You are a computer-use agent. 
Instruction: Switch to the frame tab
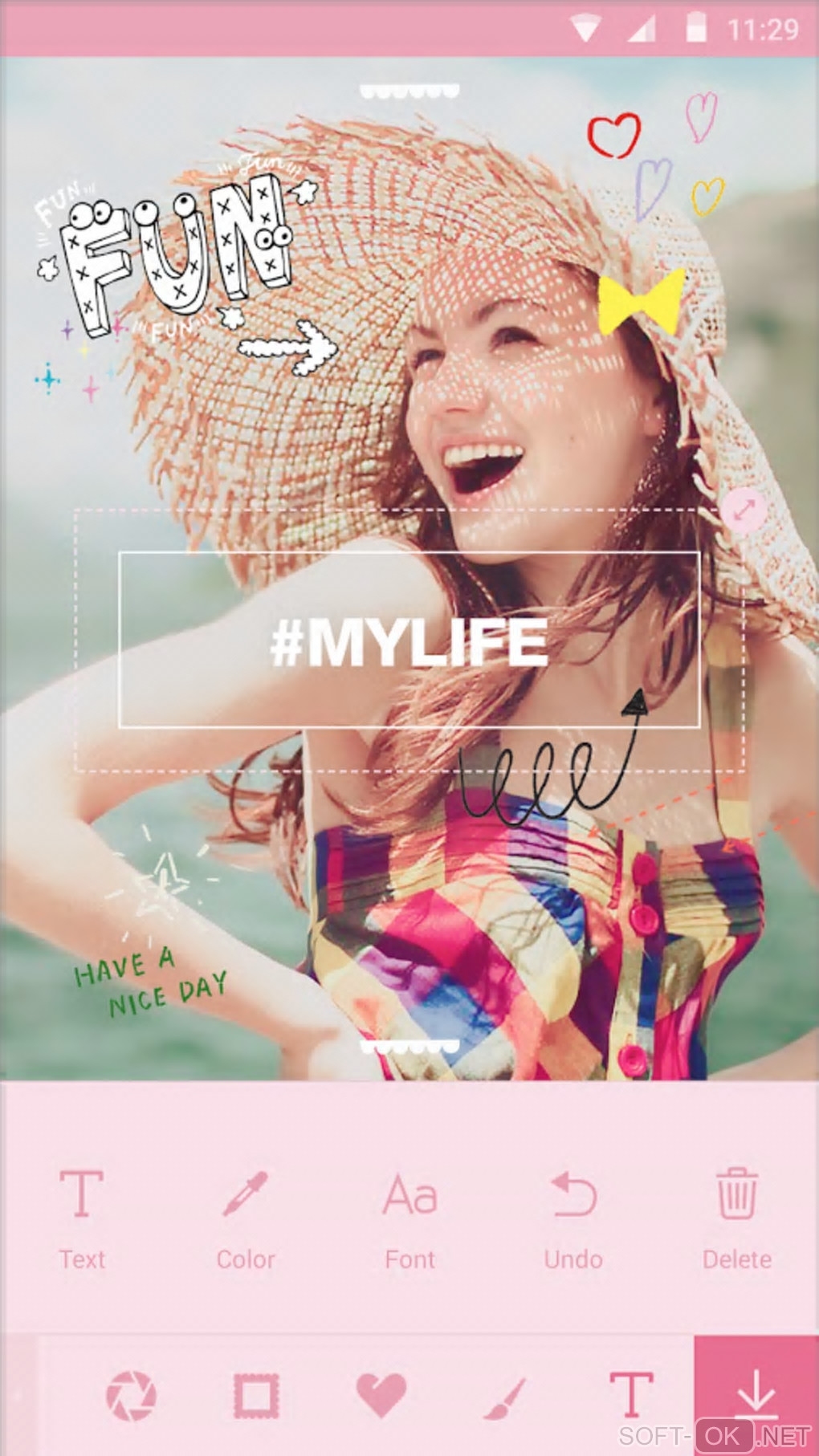click(x=256, y=1395)
